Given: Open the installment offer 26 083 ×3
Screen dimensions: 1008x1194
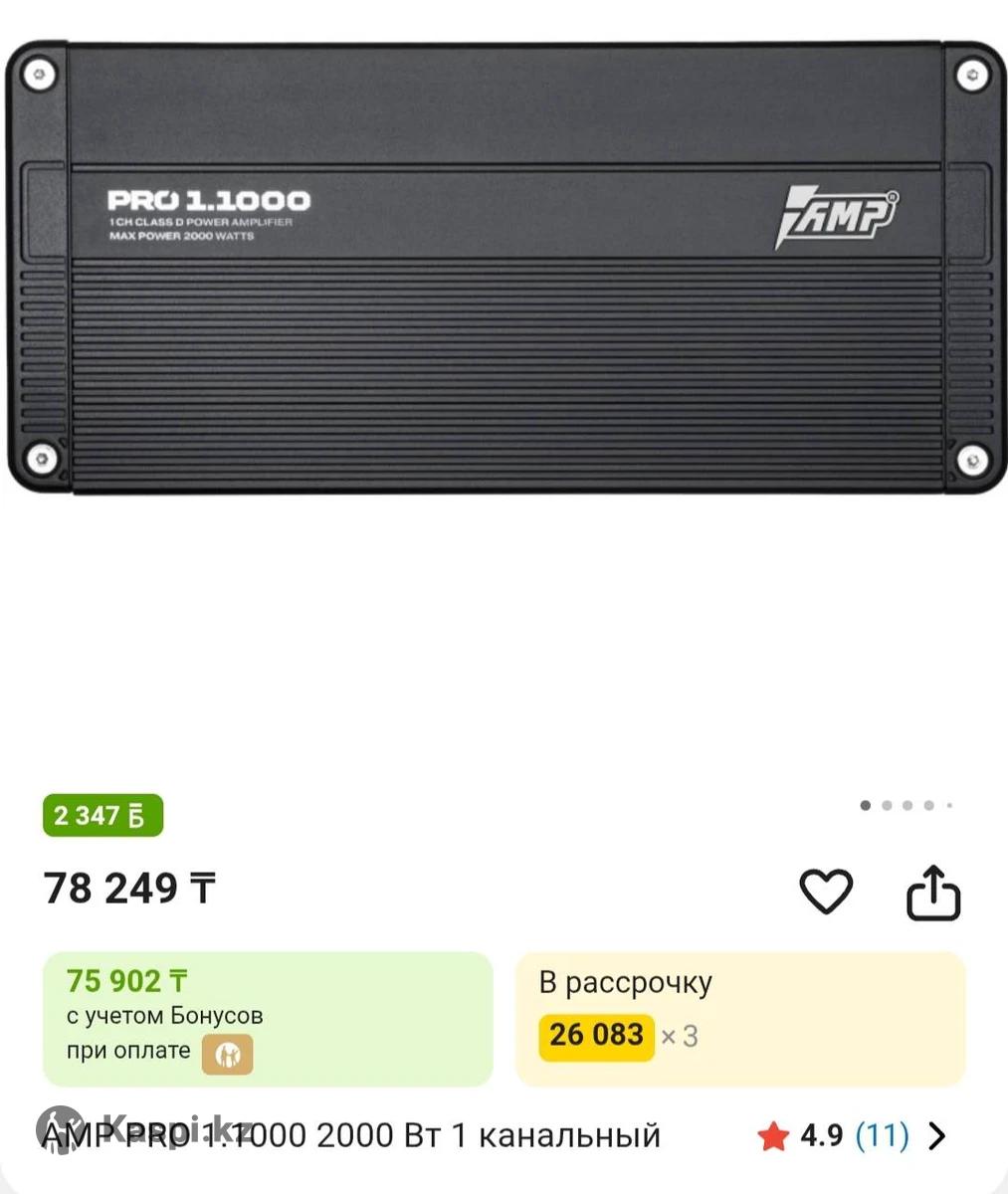Looking at the screenshot, I should pos(739,1019).
